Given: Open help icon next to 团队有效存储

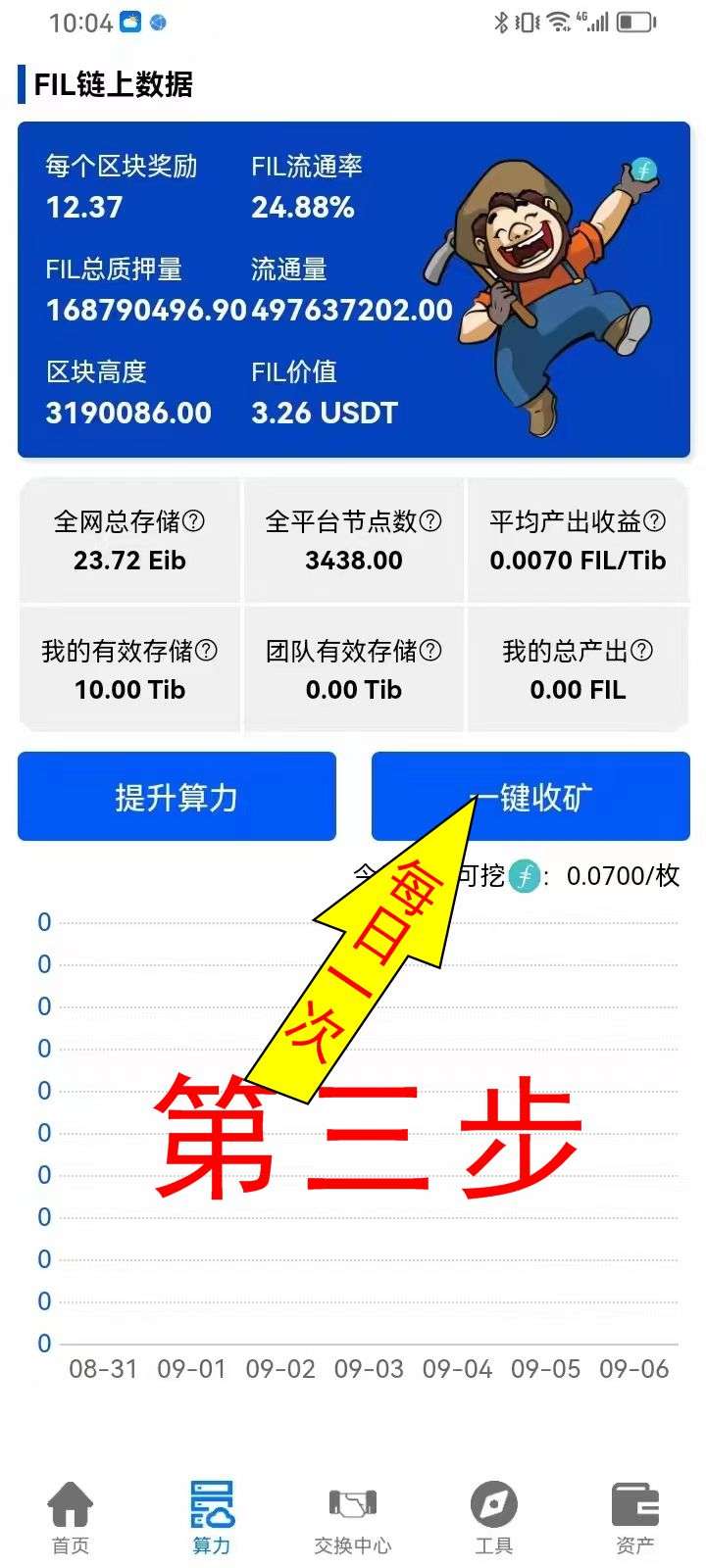Looking at the screenshot, I should click(x=430, y=651).
